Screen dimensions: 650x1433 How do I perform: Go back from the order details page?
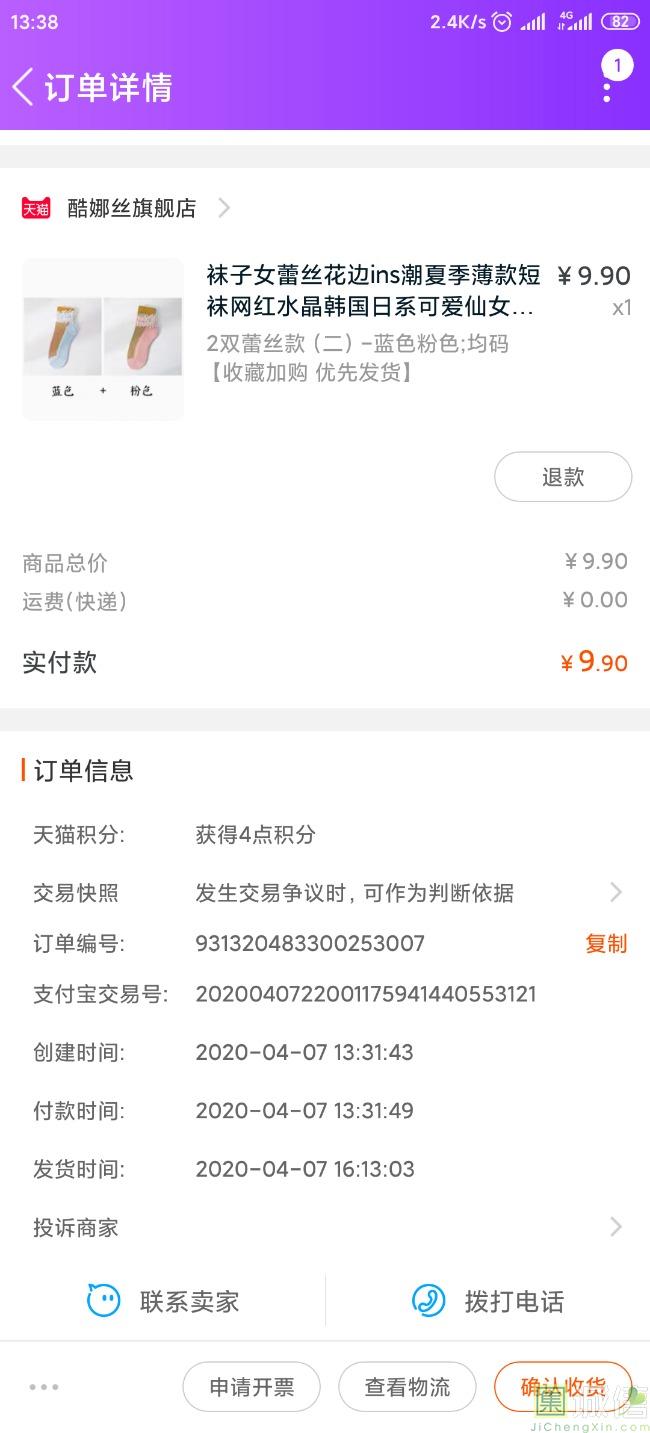(x=23, y=87)
